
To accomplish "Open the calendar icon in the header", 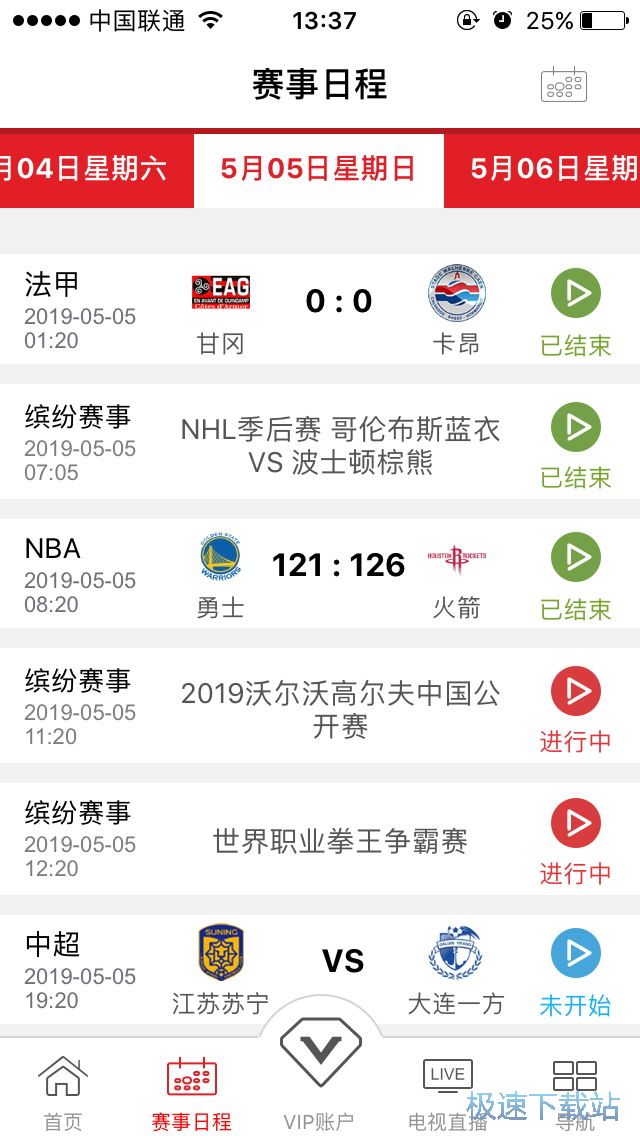I will click(x=563, y=85).
